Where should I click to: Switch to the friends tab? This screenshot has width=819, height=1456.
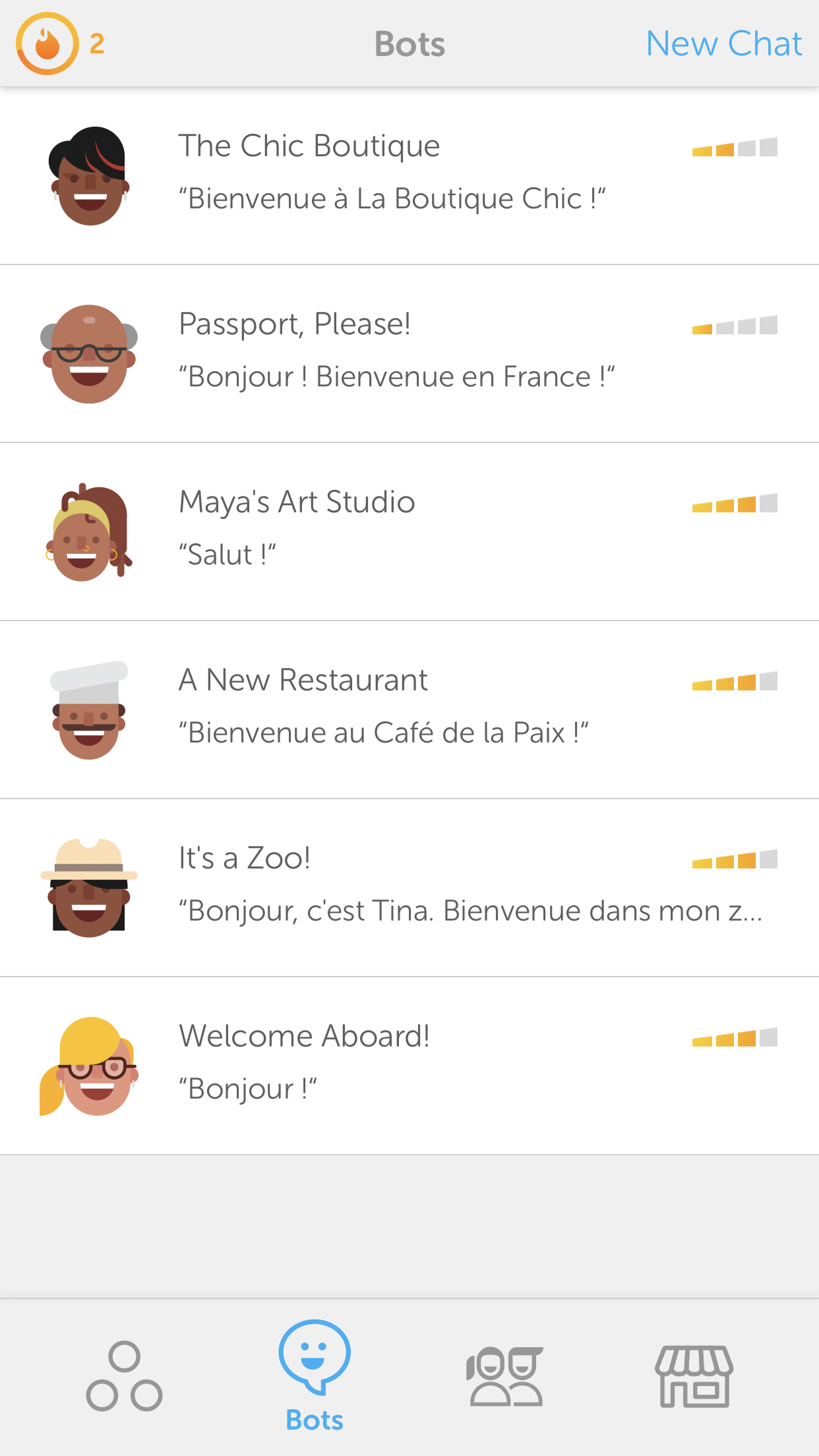pyautogui.click(x=505, y=1376)
